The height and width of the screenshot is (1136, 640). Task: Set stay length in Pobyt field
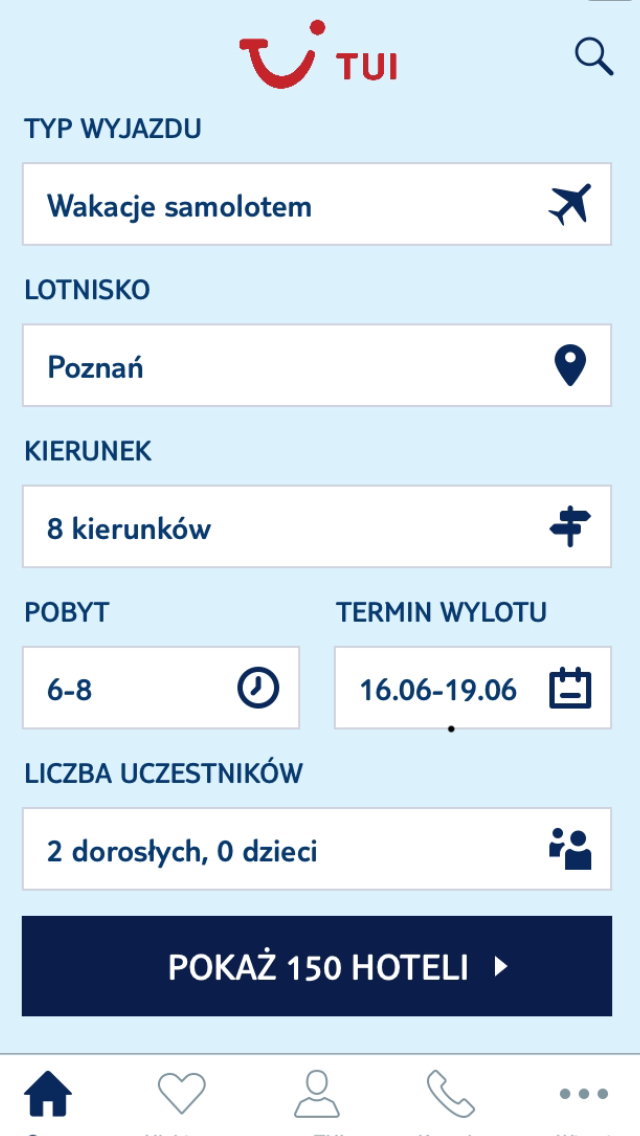pyautogui.click(x=160, y=688)
